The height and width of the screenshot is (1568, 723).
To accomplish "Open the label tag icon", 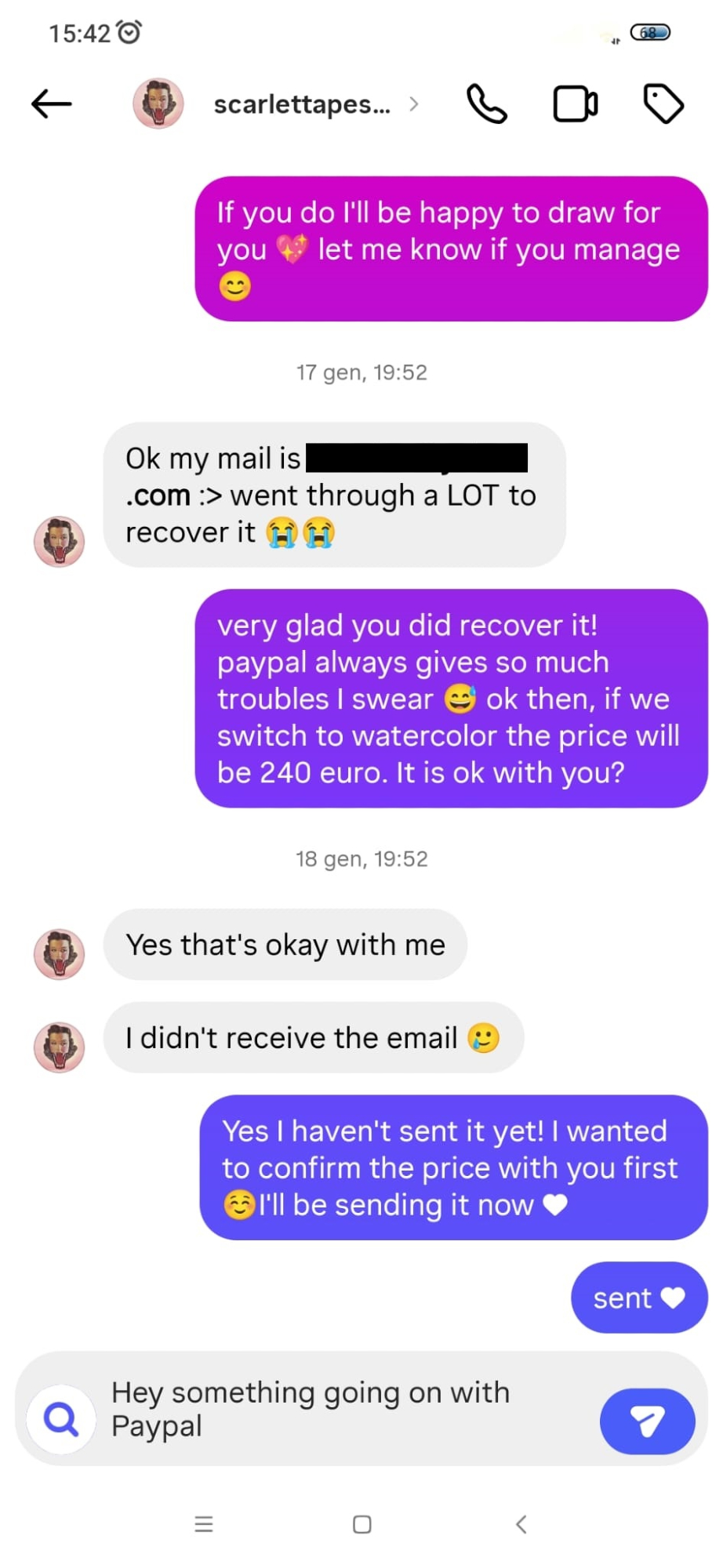I will [663, 103].
